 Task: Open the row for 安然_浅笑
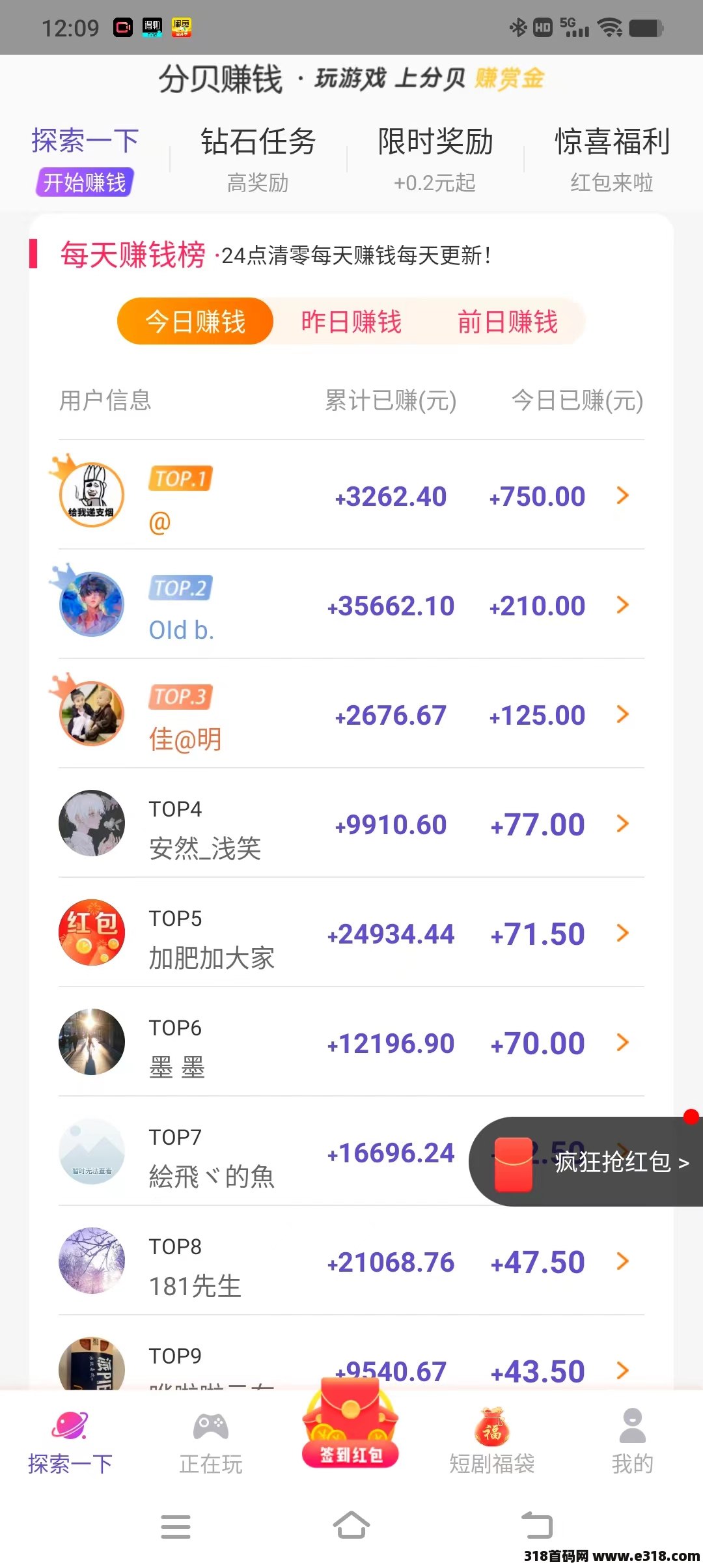click(351, 824)
